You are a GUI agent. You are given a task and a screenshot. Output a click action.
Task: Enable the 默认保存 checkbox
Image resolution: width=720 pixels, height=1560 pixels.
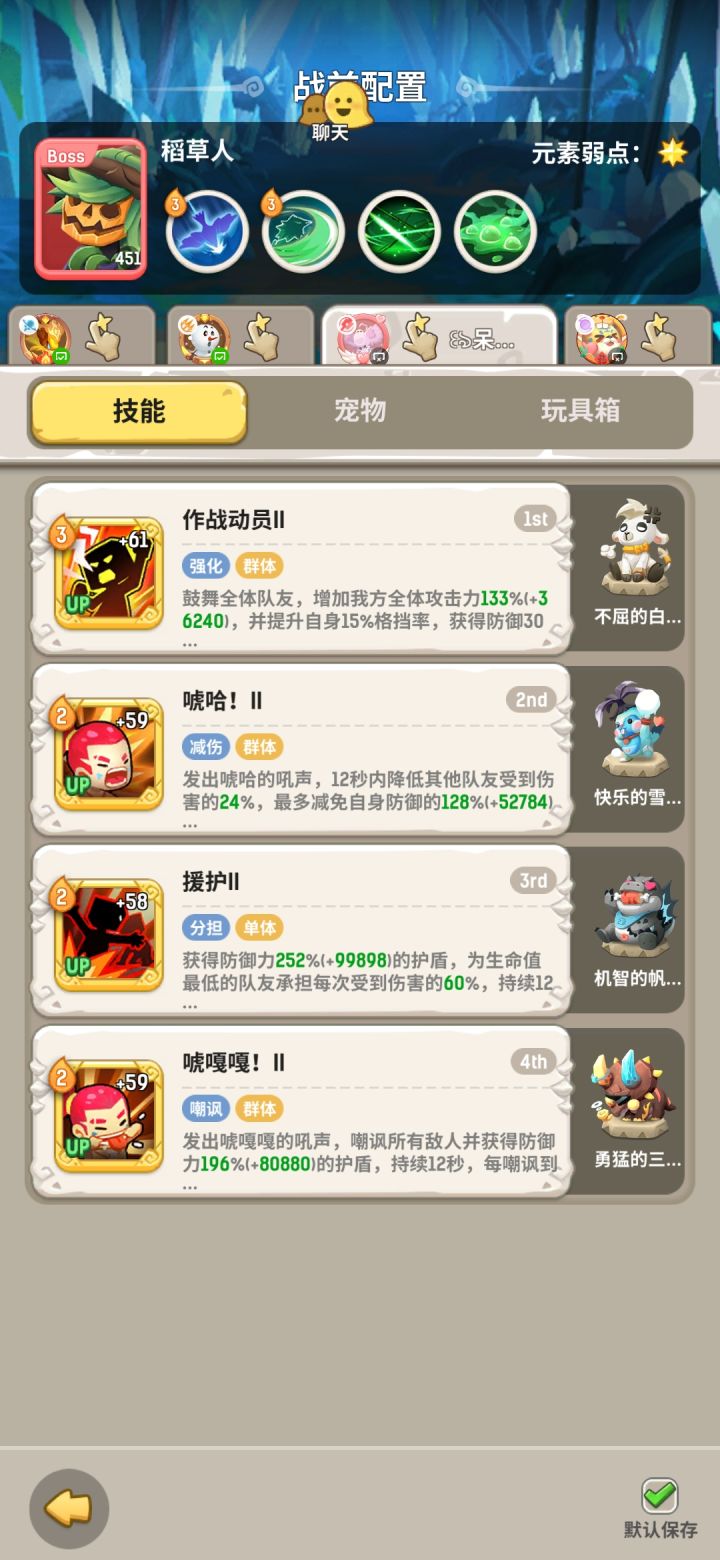click(x=657, y=1497)
